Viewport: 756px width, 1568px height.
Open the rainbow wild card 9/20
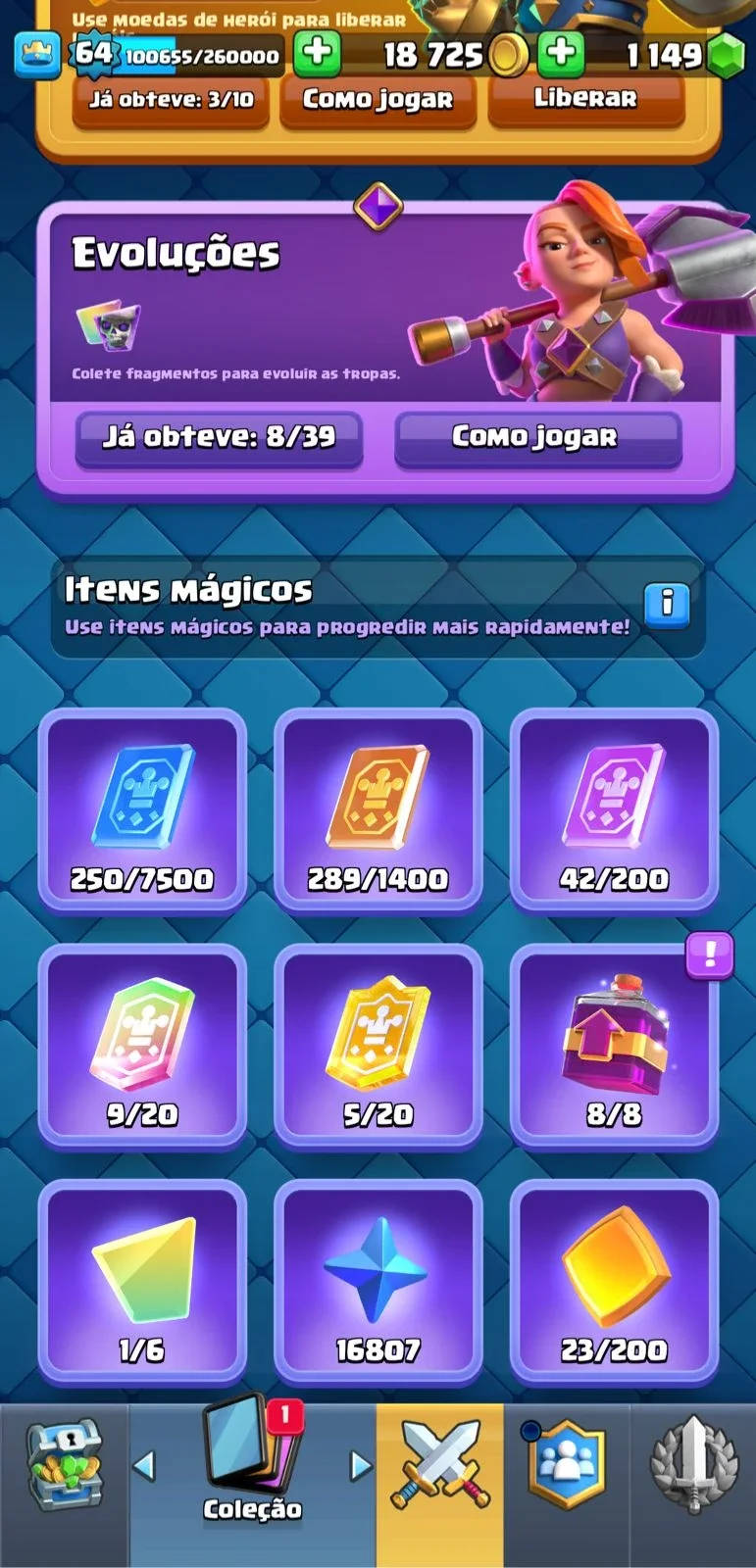pyautogui.click(x=142, y=1045)
